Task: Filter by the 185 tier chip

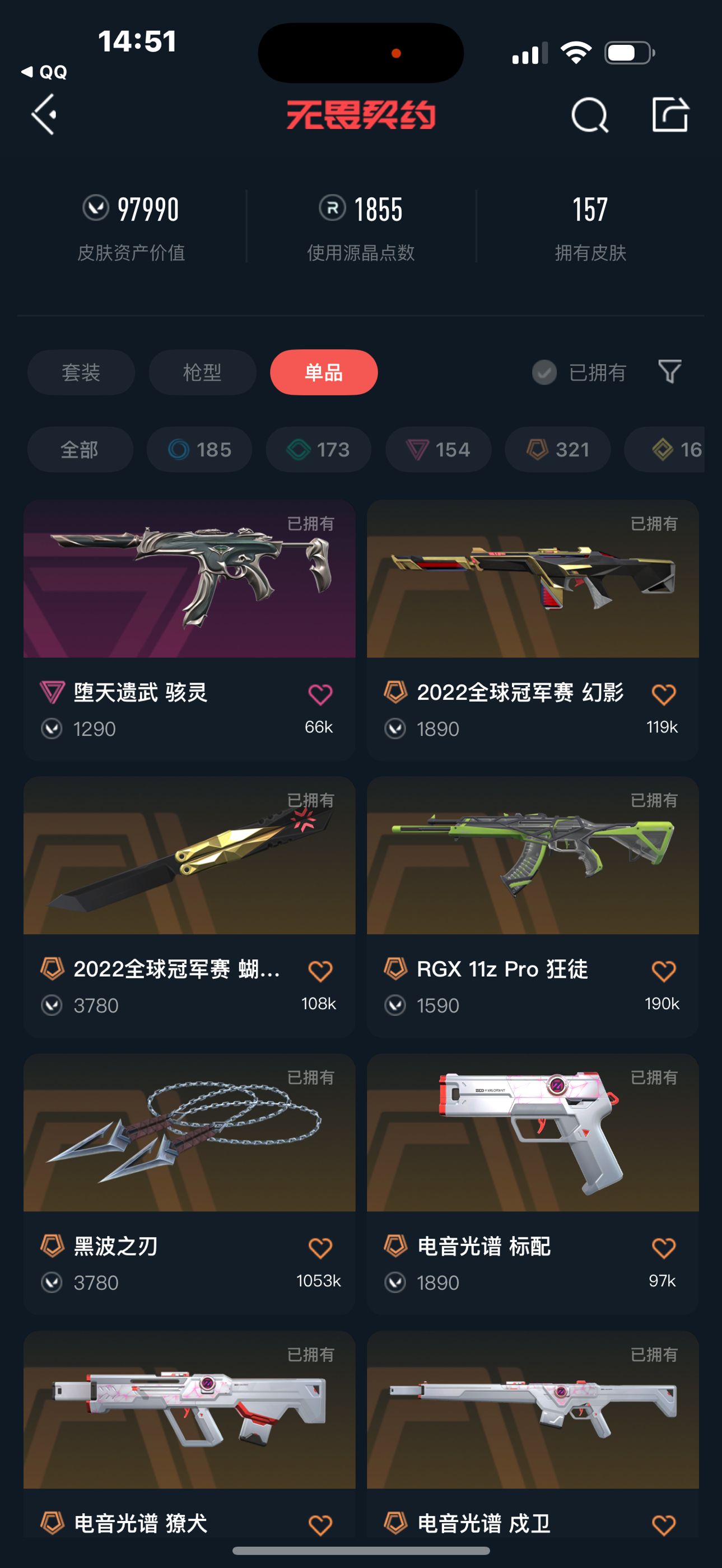Action: 199,450
